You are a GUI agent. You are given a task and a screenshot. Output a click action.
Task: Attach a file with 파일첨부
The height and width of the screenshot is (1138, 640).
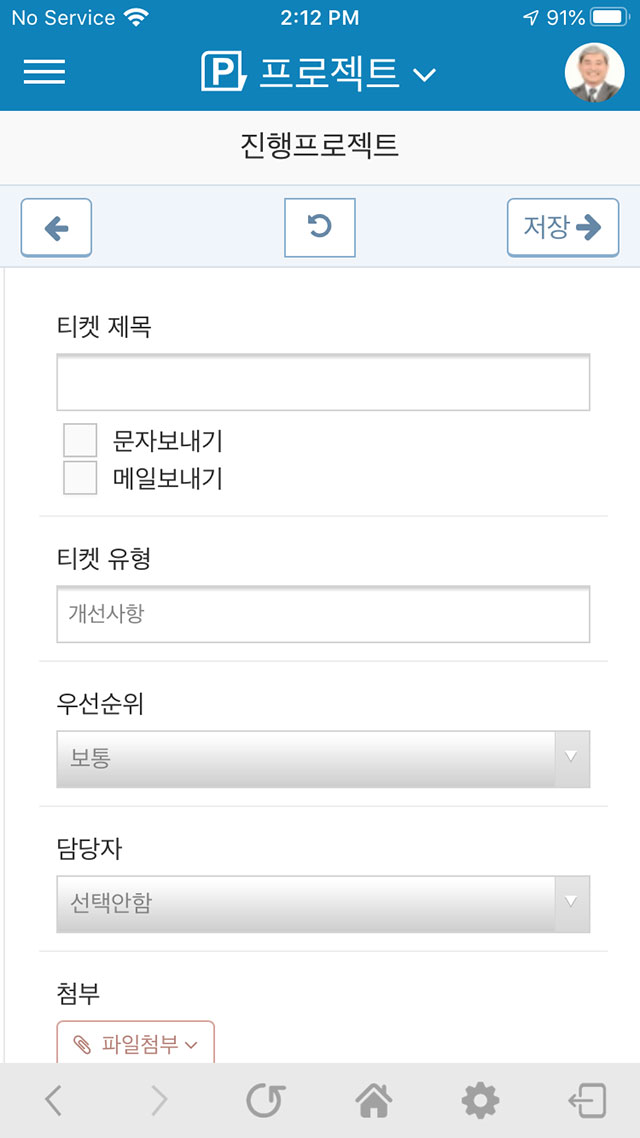click(136, 1044)
